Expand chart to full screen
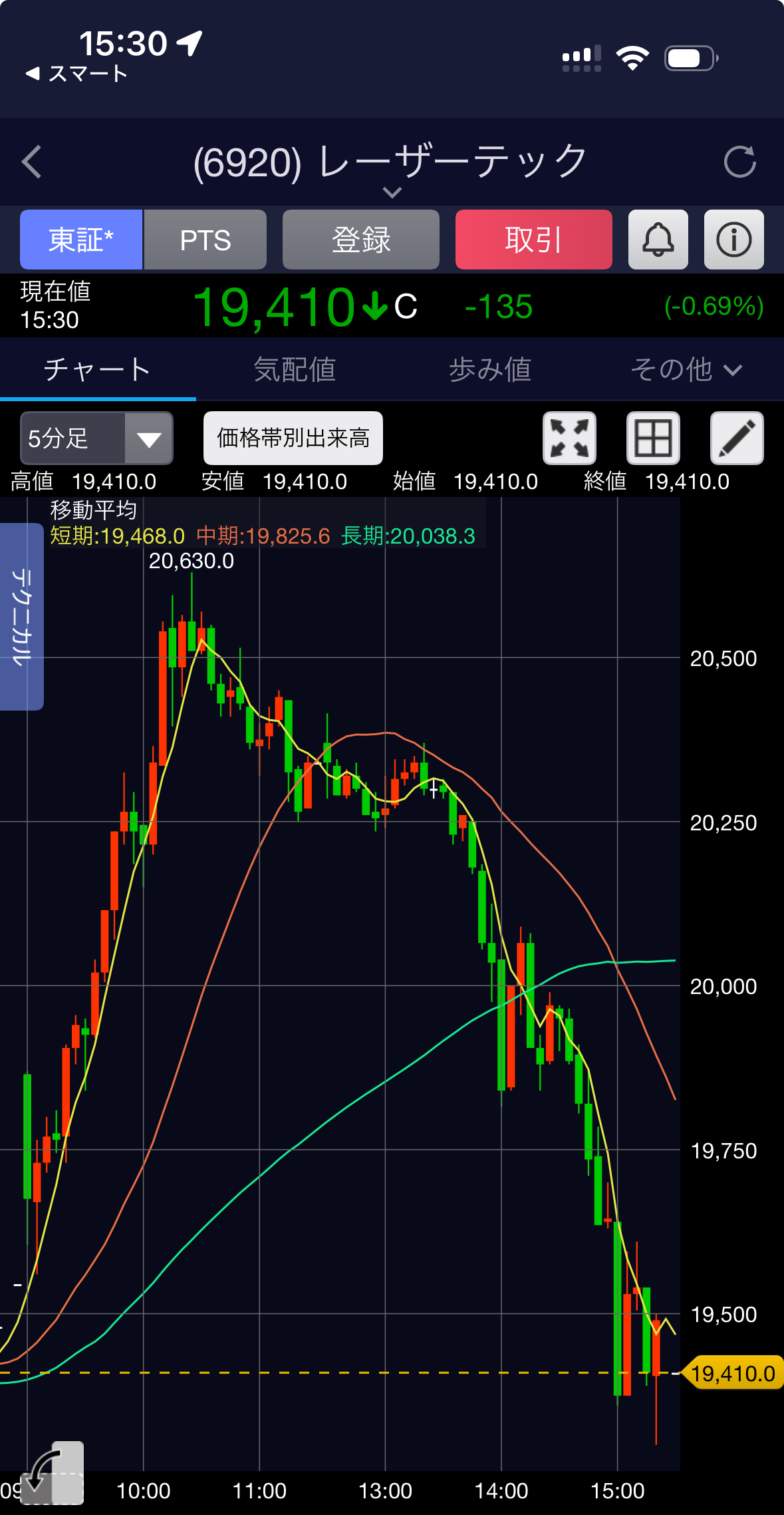784x1515 pixels. click(x=570, y=438)
